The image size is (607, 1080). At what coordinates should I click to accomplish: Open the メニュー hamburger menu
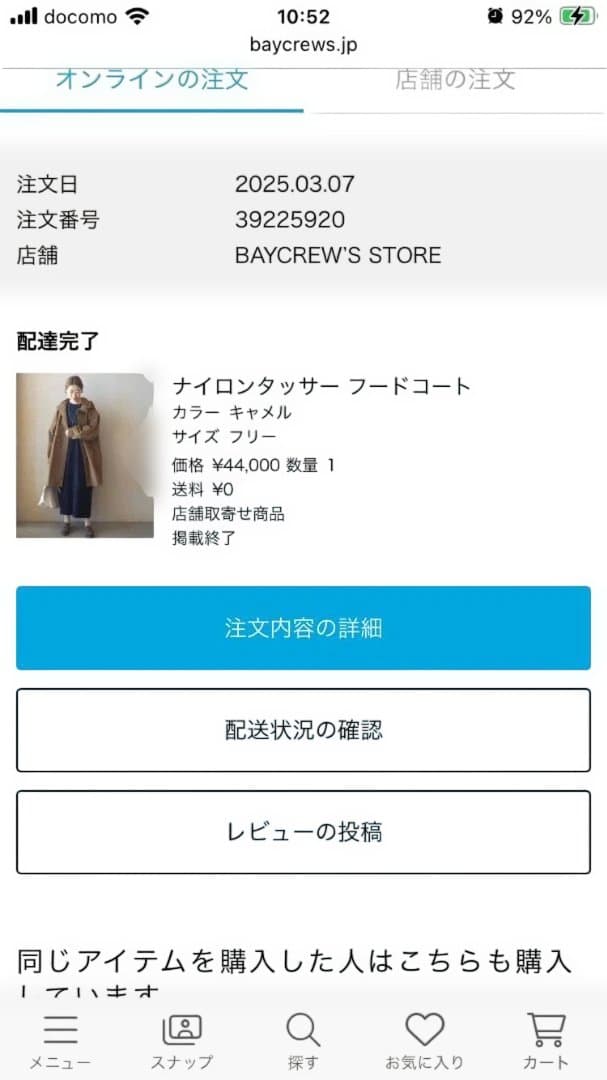pyautogui.click(x=60, y=1040)
